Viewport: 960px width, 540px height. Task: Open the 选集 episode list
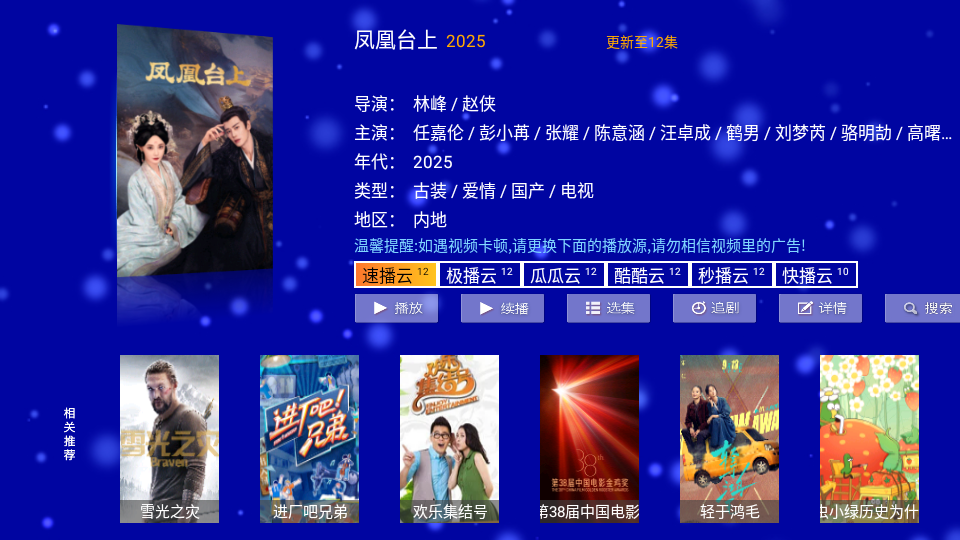point(609,308)
